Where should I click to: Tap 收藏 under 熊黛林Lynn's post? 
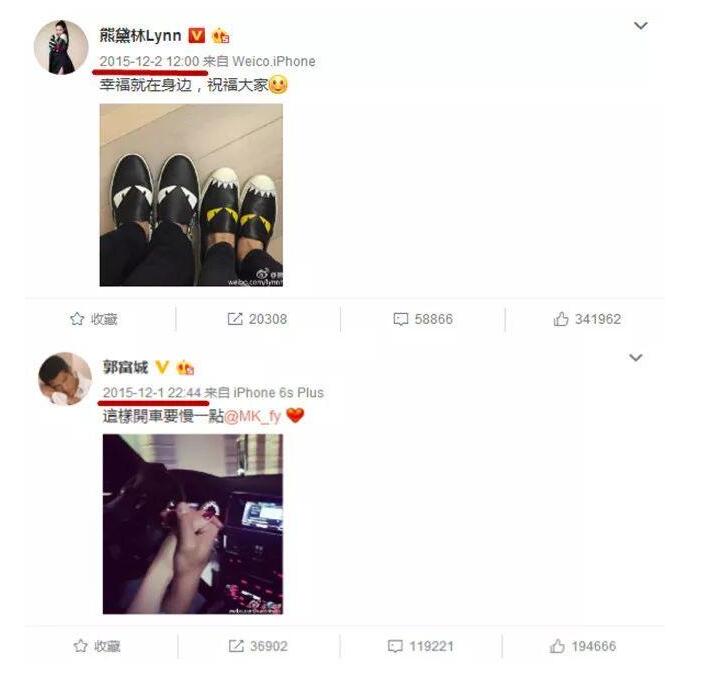[93, 319]
